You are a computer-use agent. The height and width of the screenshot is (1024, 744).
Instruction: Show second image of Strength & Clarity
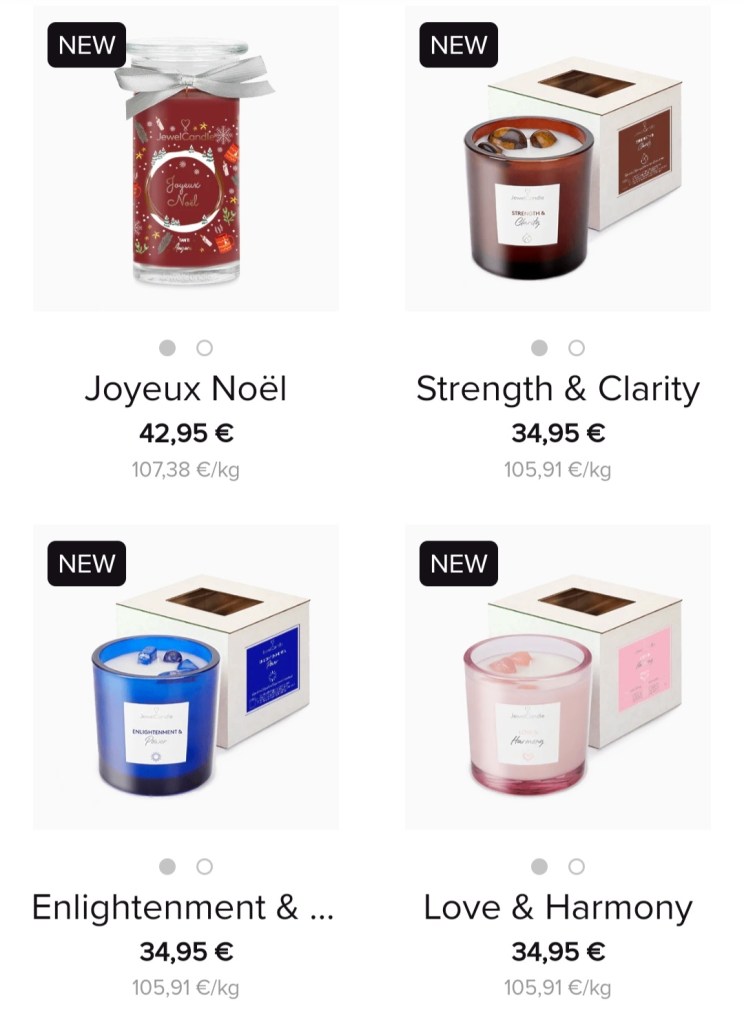pyautogui.click(x=577, y=348)
